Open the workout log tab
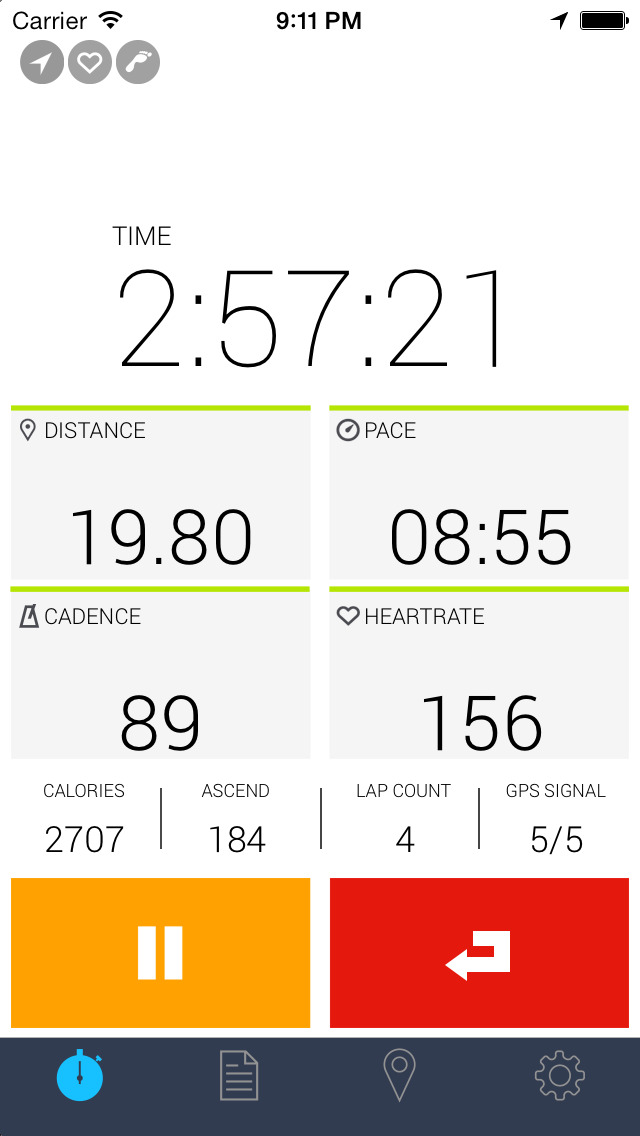This screenshot has width=640, height=1136. click(x=239, y=1076)
